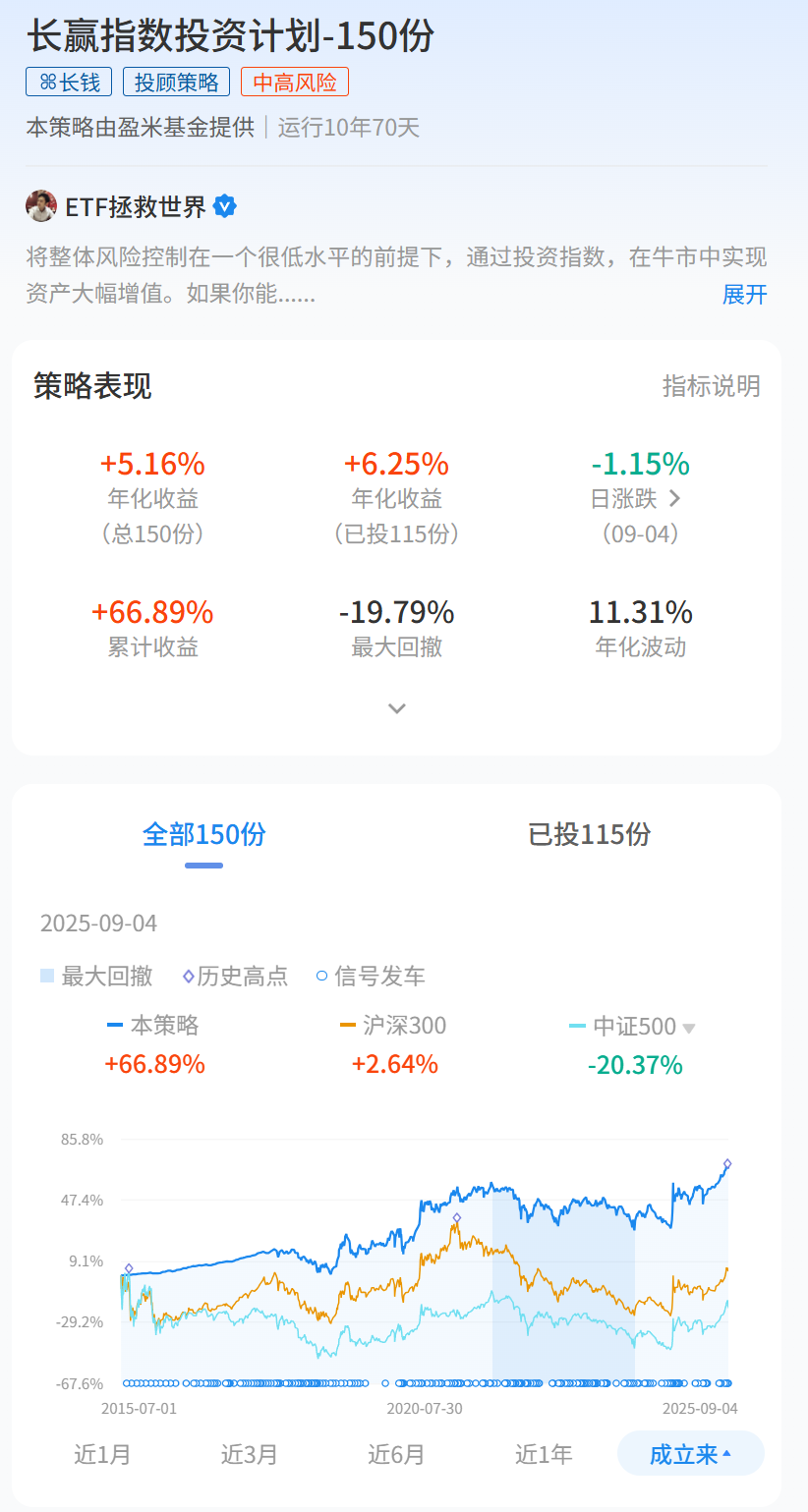This screenshot has height=1512, width=808.
Task: Open the 中证500 benchmark dropdown
Action: click(x=633, y=1027)
